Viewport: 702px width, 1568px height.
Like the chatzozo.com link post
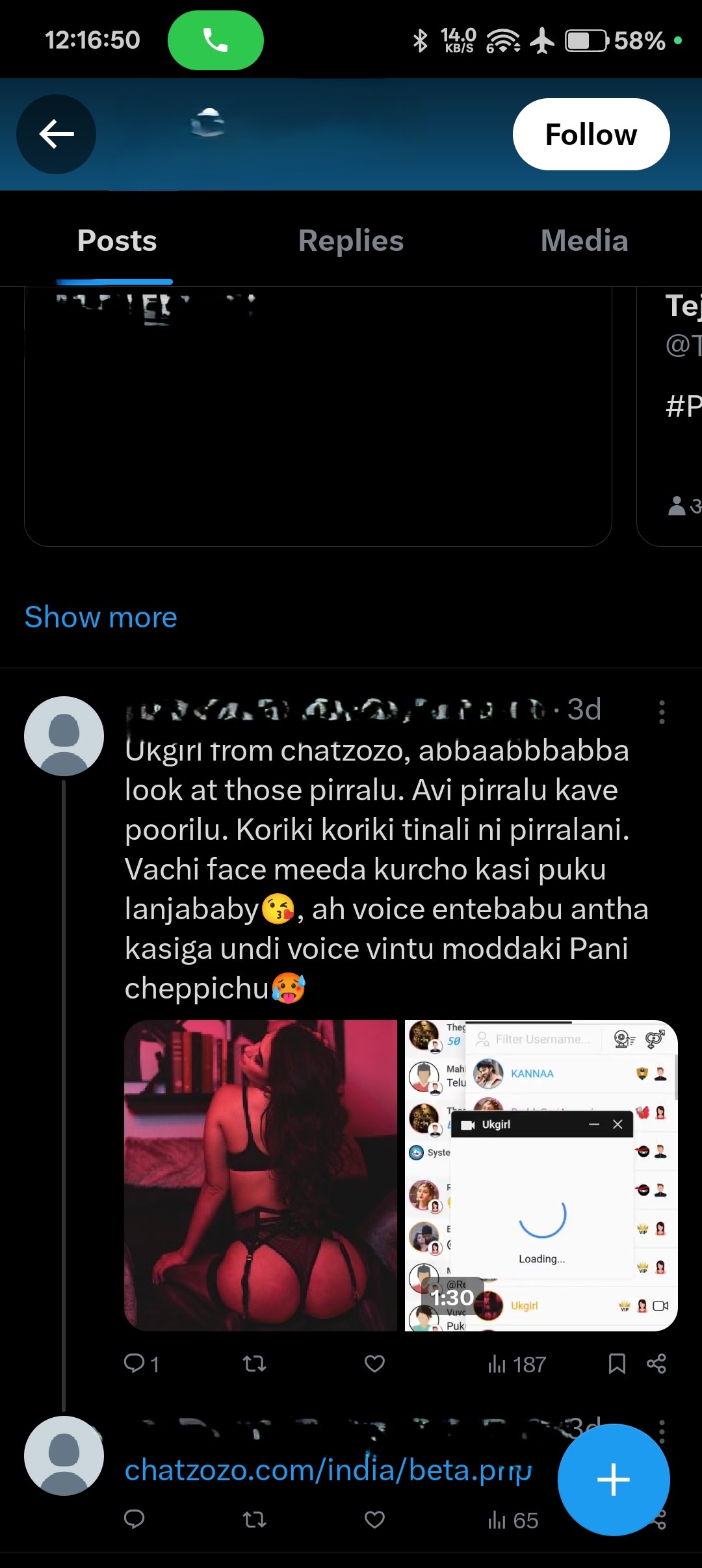click(x=374, y=1519)
